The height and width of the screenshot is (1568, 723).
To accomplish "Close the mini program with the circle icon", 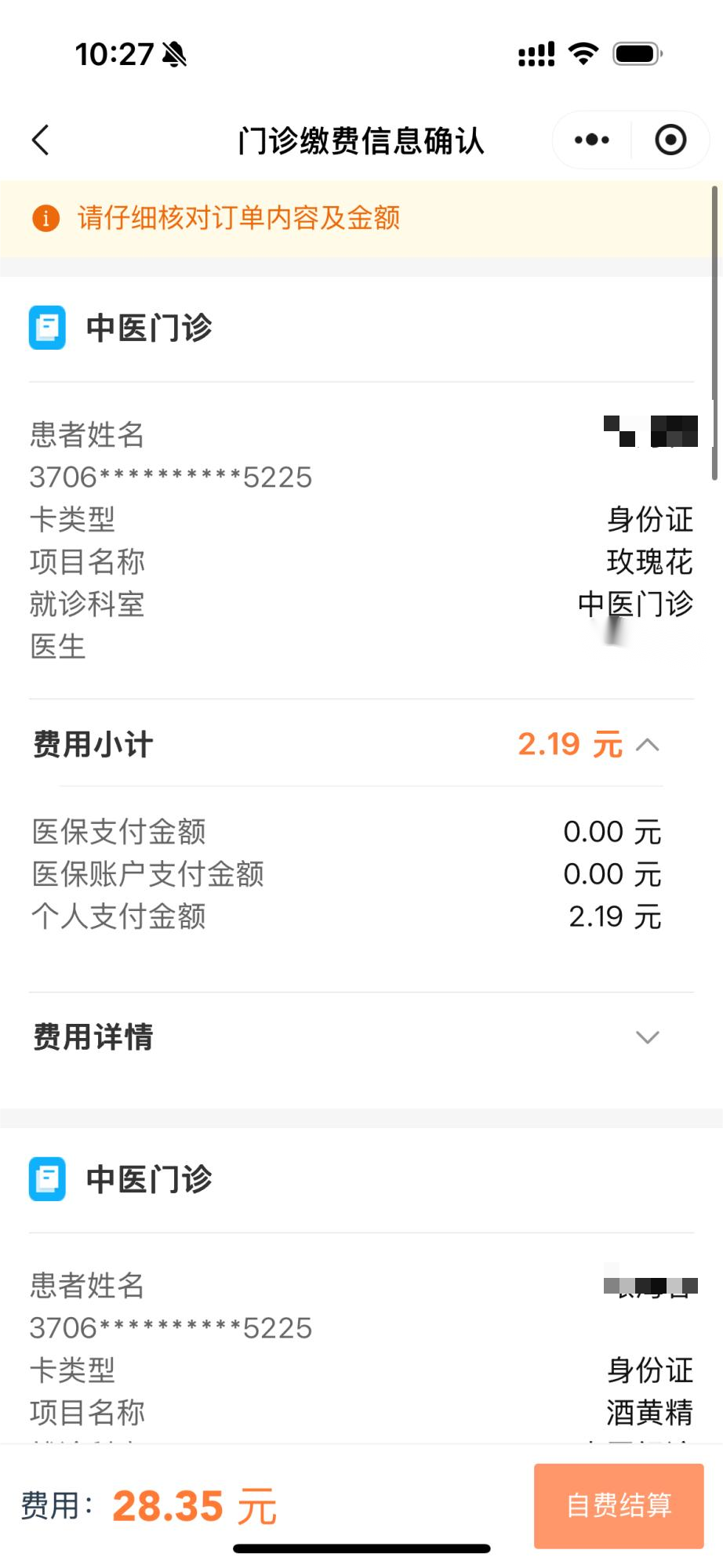I will [670, 140].
